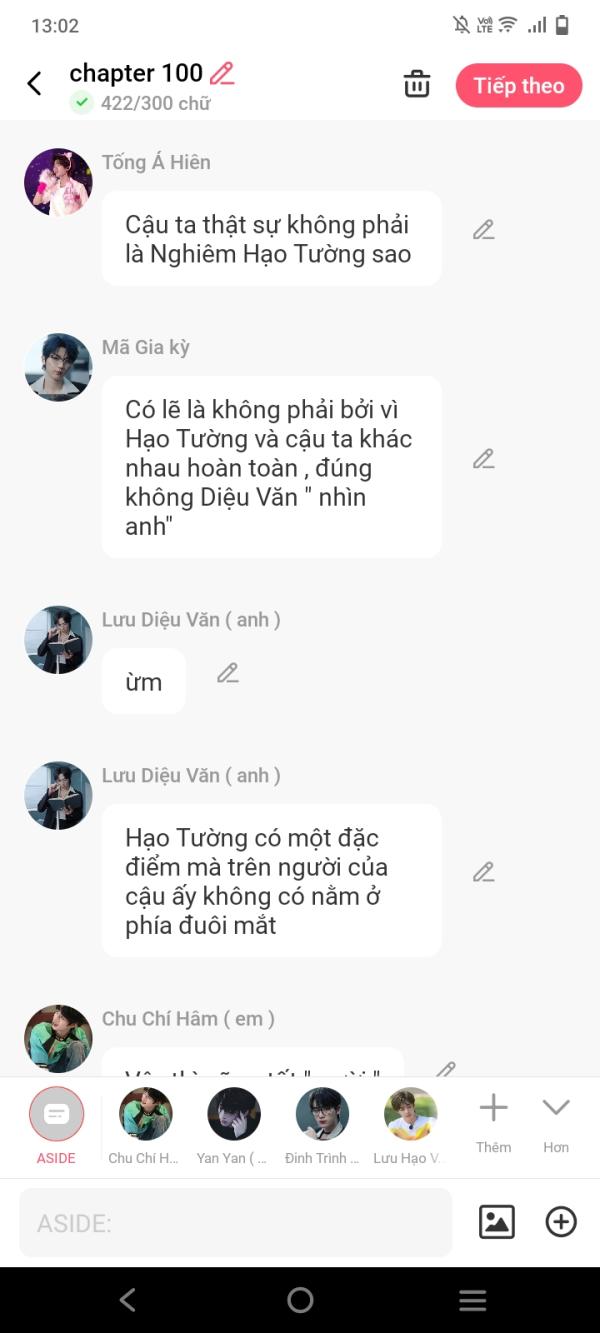Focus the ASIDE text input field
600x1333 pixels.
(x=235, y=1222)
